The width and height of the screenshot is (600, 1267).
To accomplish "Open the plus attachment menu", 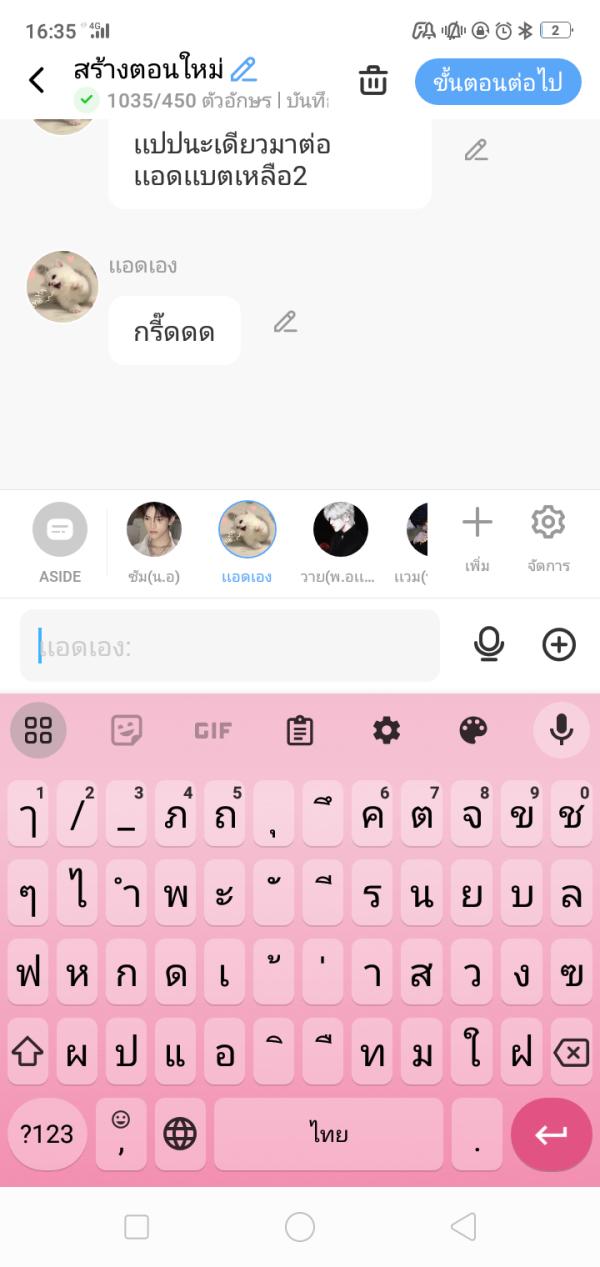I will (559, 645).
